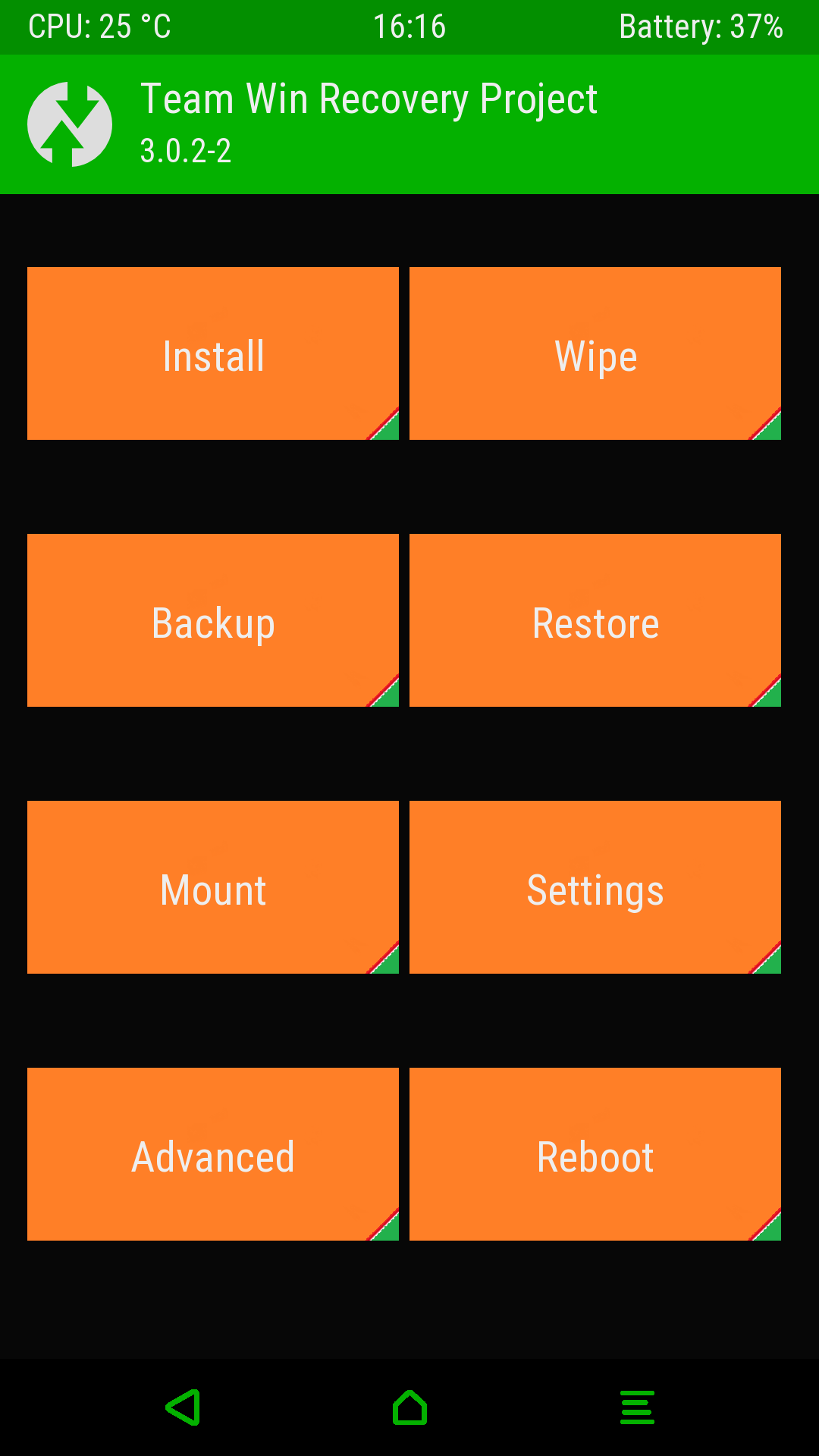Screen dimensions: 819x1456
Task: Open the Advanced menu
Action: [x=213, y=1154]
